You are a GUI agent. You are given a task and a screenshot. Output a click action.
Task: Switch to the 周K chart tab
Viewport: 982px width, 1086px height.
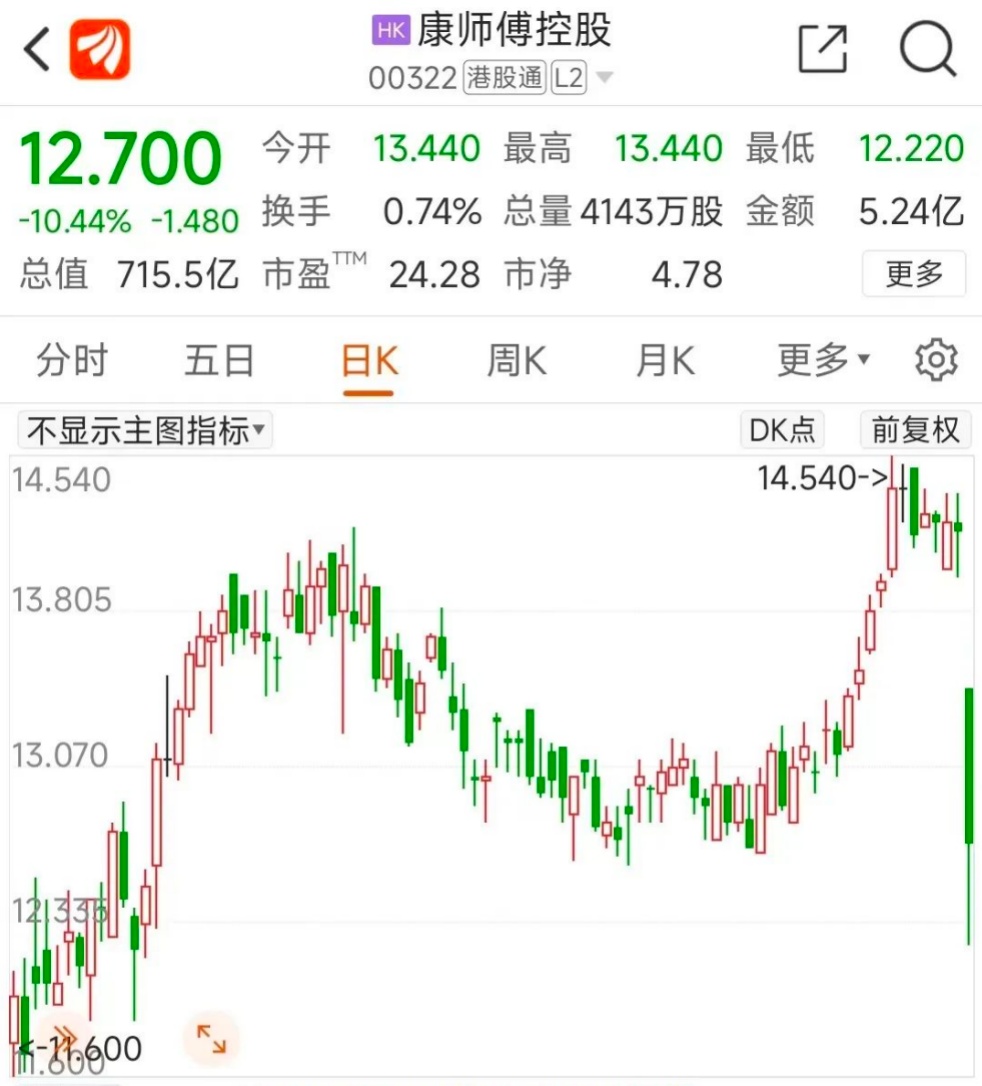517,361
